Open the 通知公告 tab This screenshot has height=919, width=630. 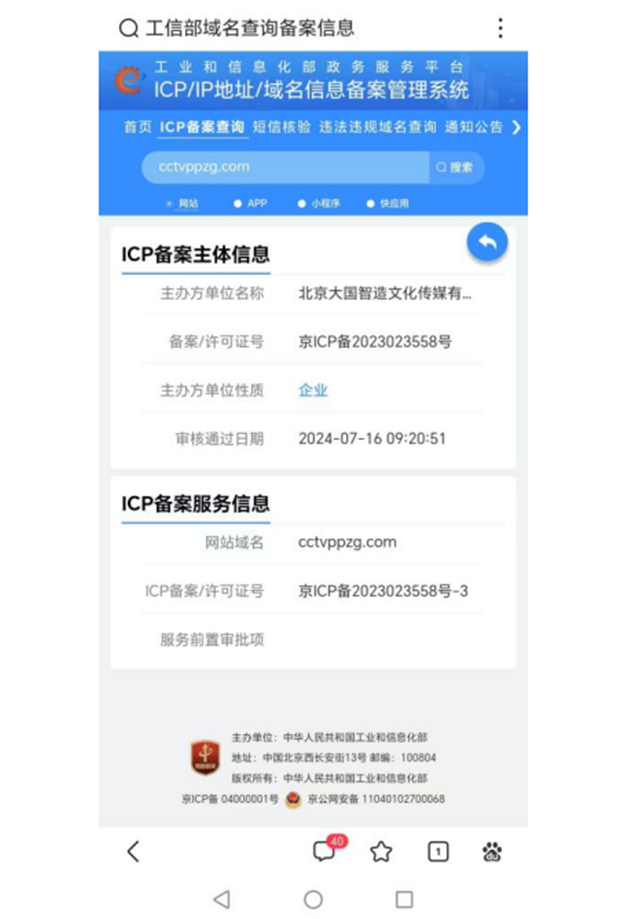(473, 127)
